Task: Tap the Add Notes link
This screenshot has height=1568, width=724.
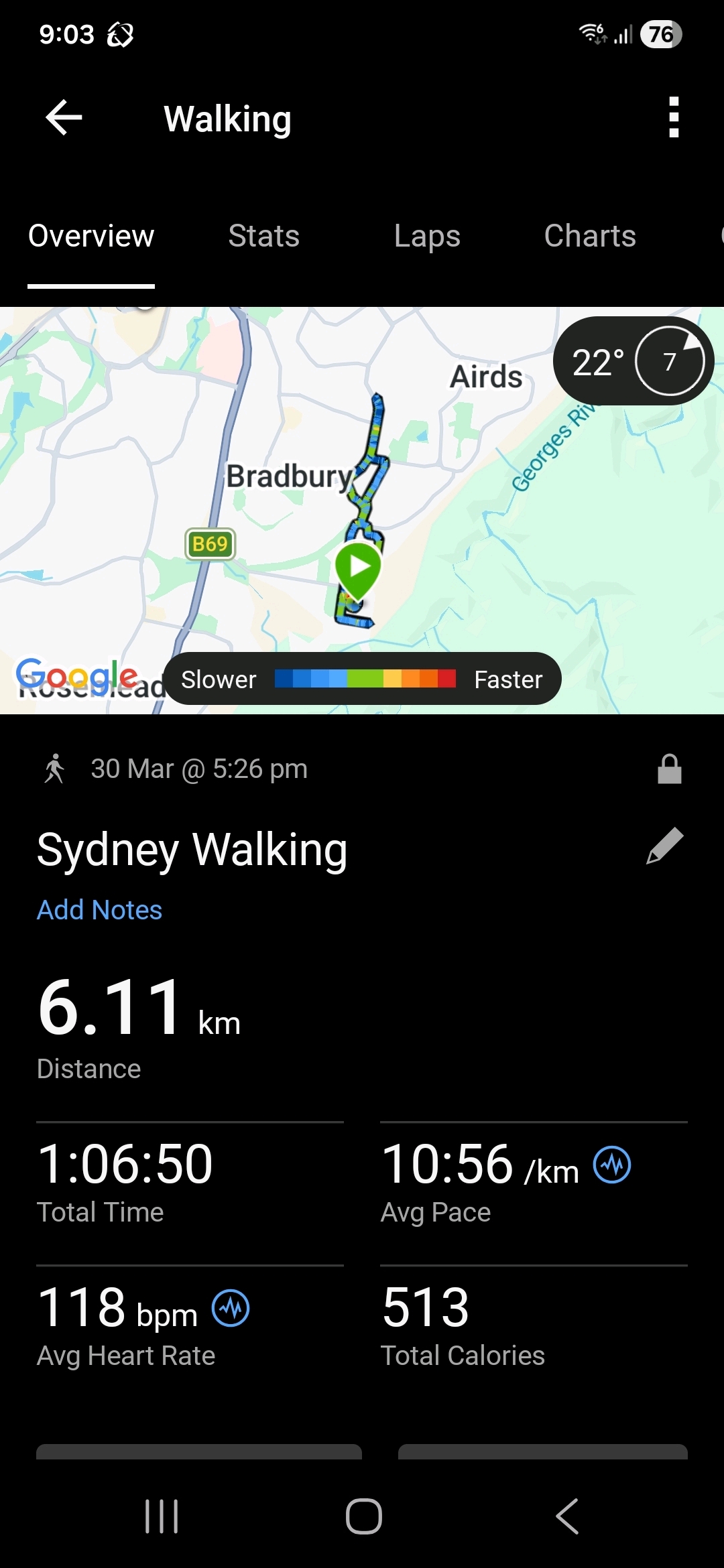Action: [99, 910]
